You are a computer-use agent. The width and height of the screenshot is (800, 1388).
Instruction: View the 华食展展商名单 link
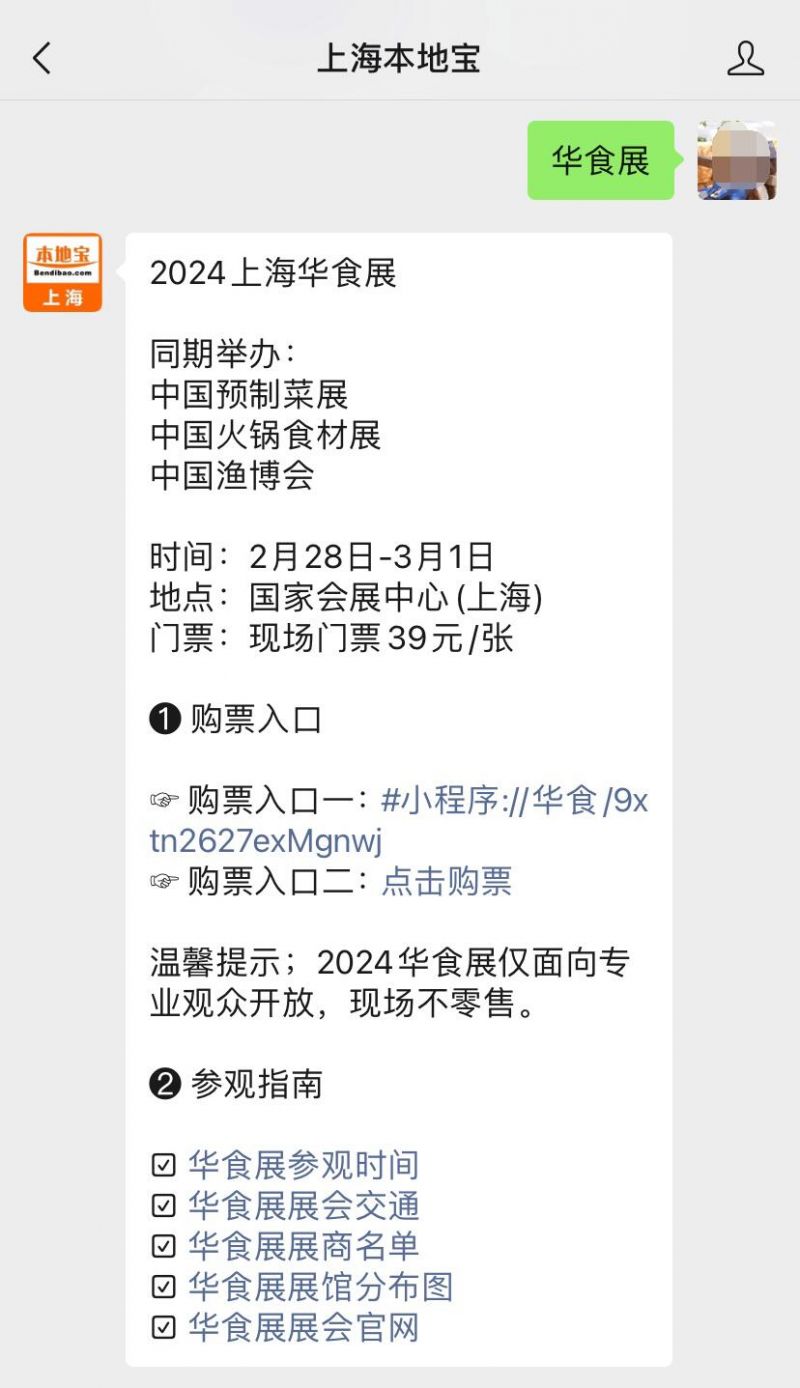tap(303, 1246)
